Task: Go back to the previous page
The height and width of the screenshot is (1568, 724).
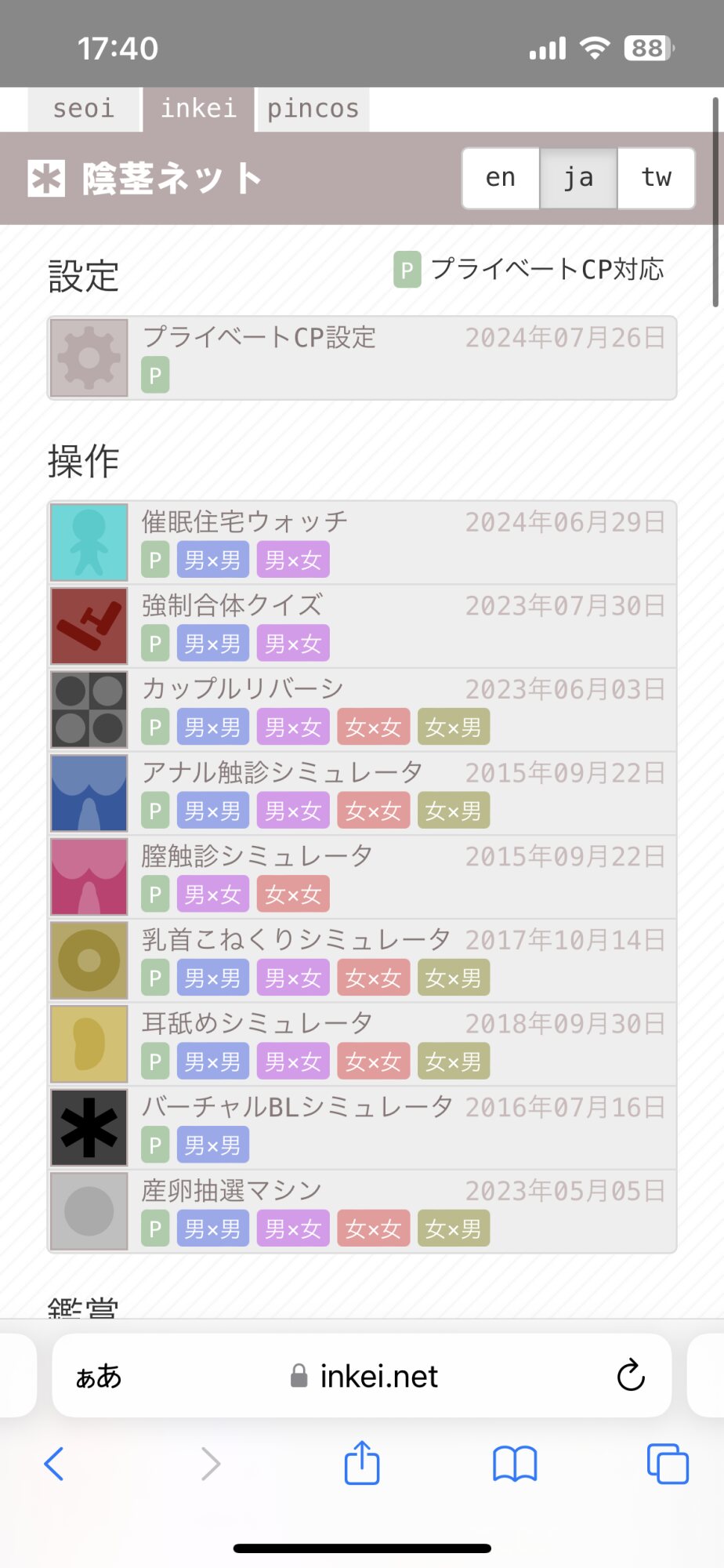Action: tap(54, 1464)
